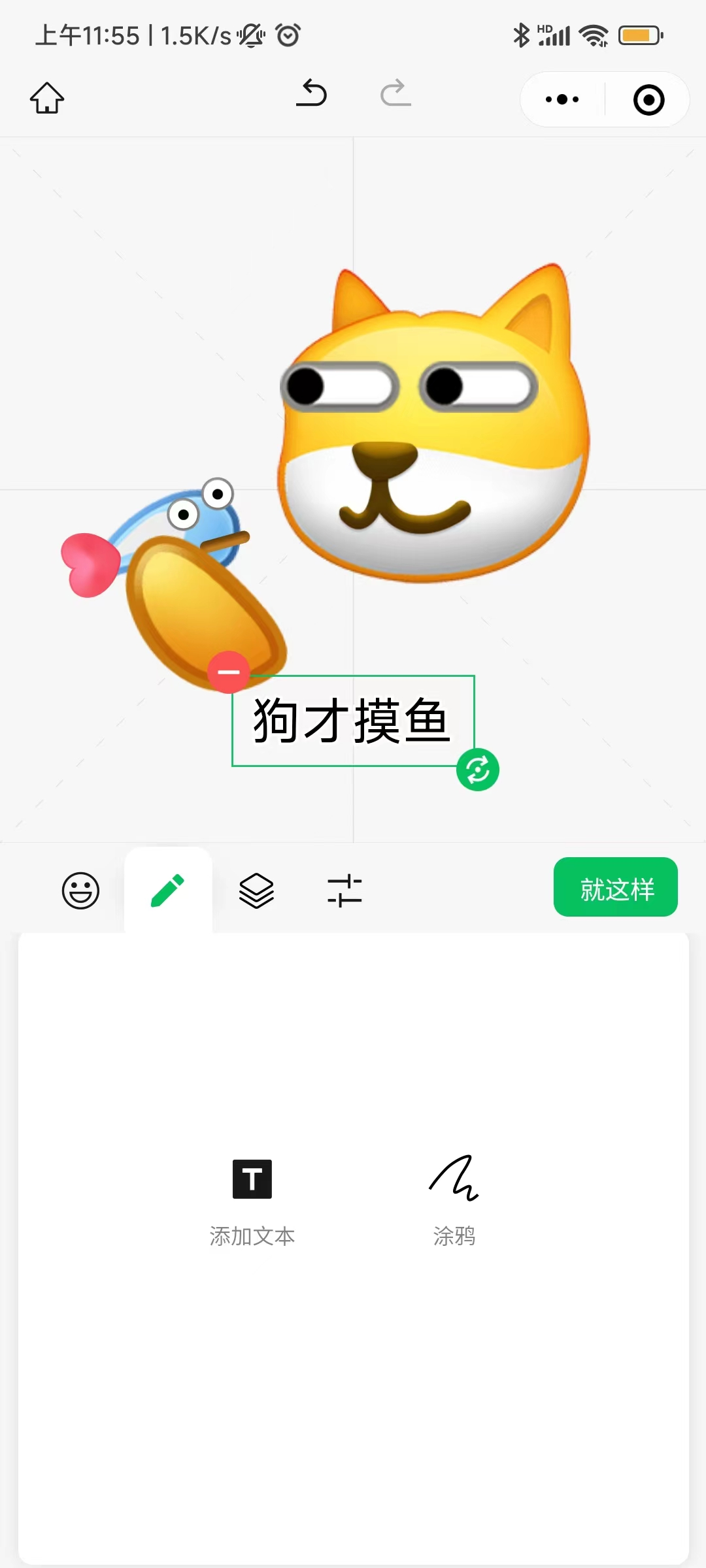This screenshot has height=1568, width=706.
Task: Tap the home icon in top bar
Action: pyautogui.click(x=47, y=98)
